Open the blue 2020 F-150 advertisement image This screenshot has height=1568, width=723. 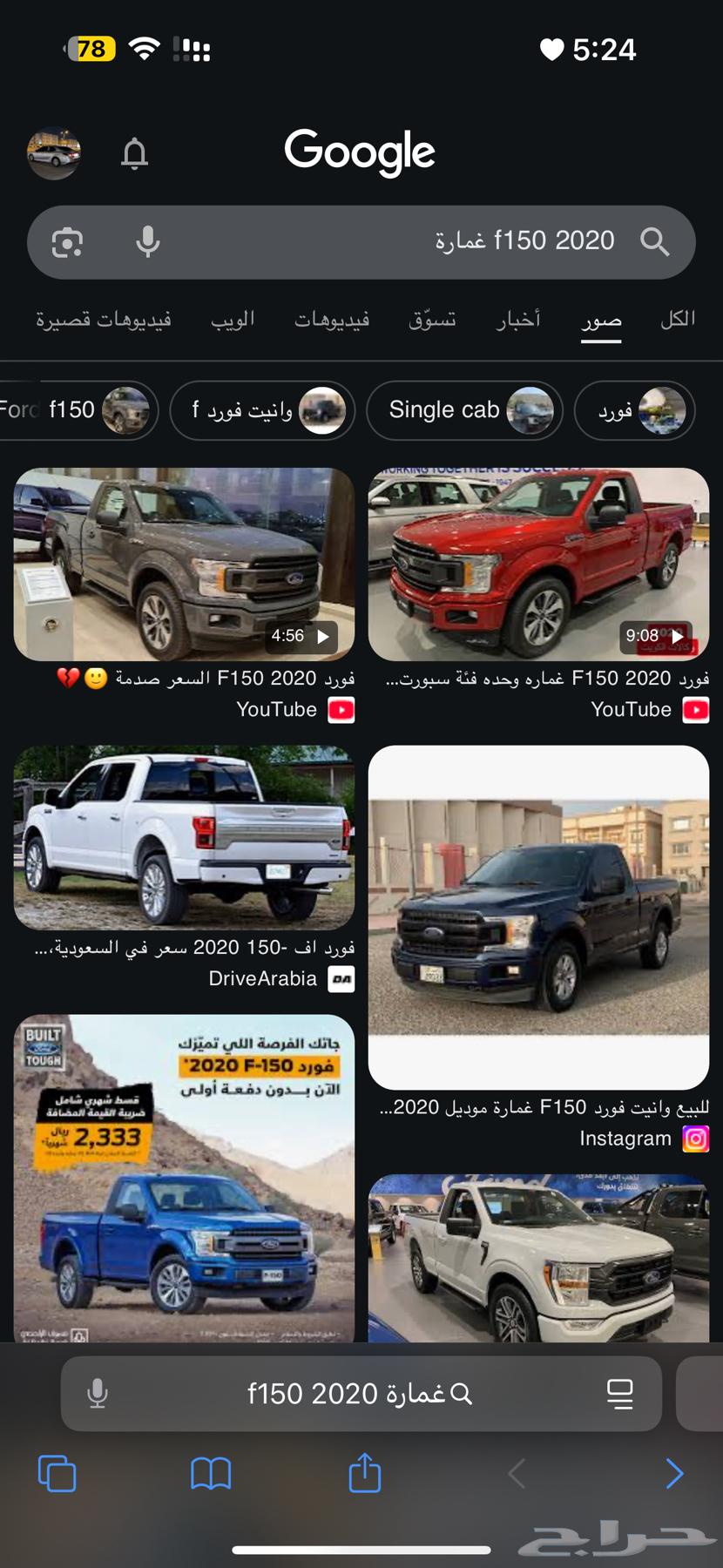pyautogui.click(x=184, y=1176)
